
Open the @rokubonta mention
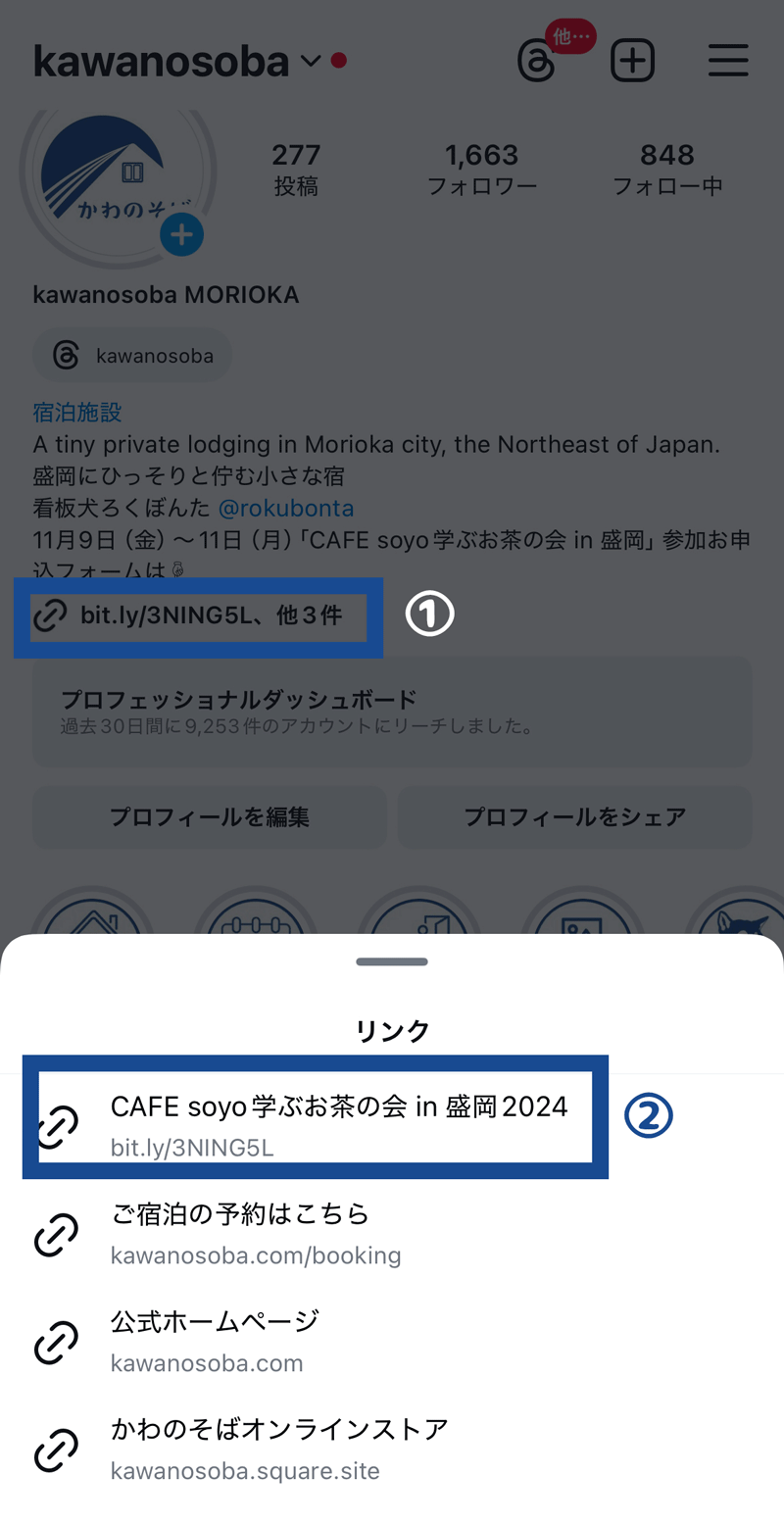pos(285,509)
